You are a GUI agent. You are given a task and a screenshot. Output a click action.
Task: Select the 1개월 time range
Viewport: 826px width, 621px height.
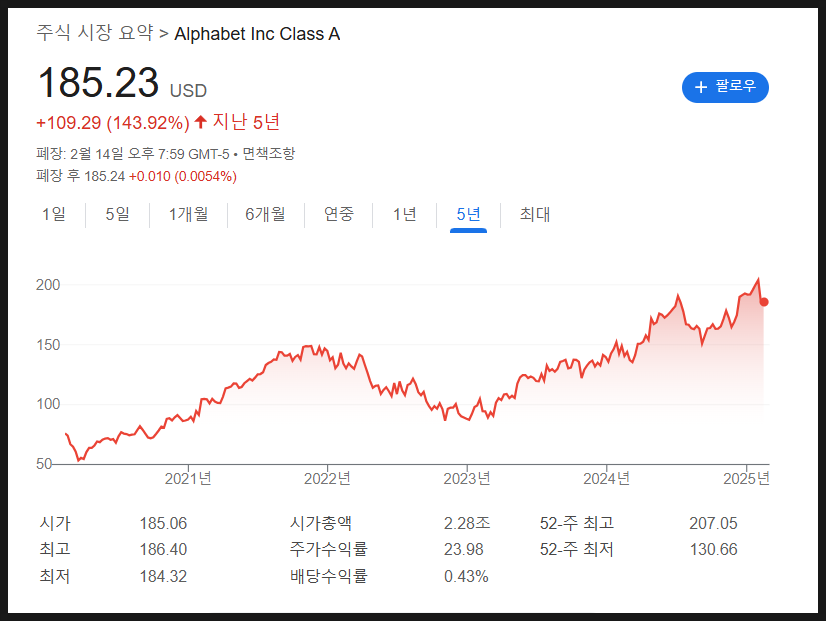pyautogui.click(x=188, y=214)
